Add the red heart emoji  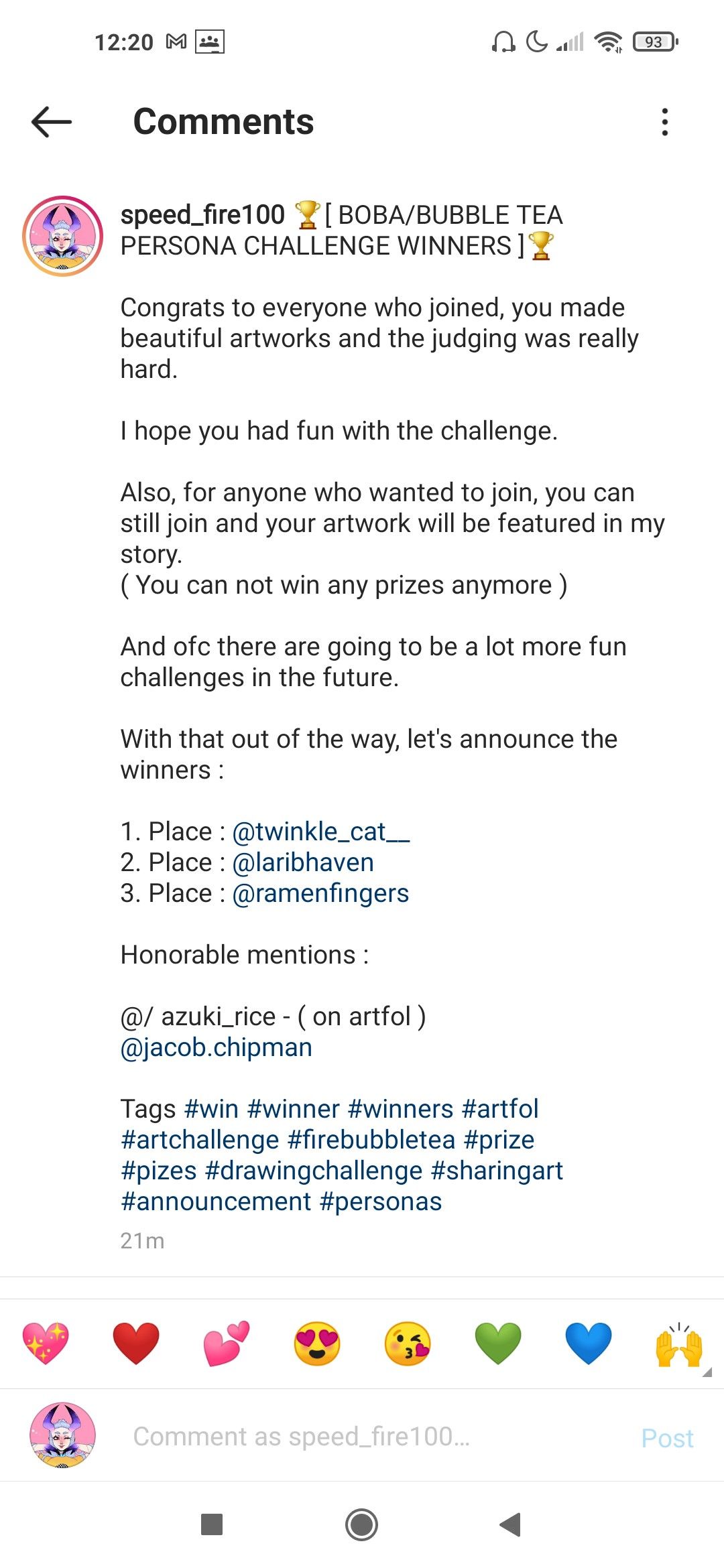point(136,1344)
